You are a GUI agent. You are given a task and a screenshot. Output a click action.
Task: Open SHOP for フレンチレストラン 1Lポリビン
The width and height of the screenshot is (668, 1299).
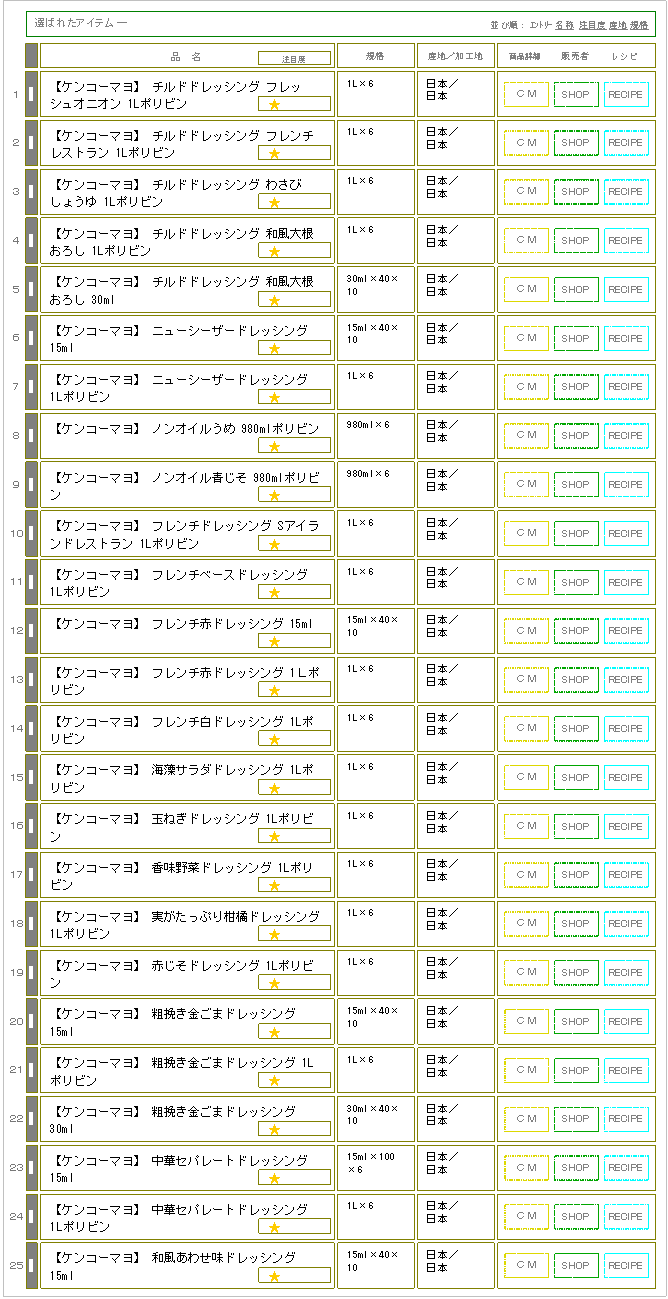pos(575,143)
